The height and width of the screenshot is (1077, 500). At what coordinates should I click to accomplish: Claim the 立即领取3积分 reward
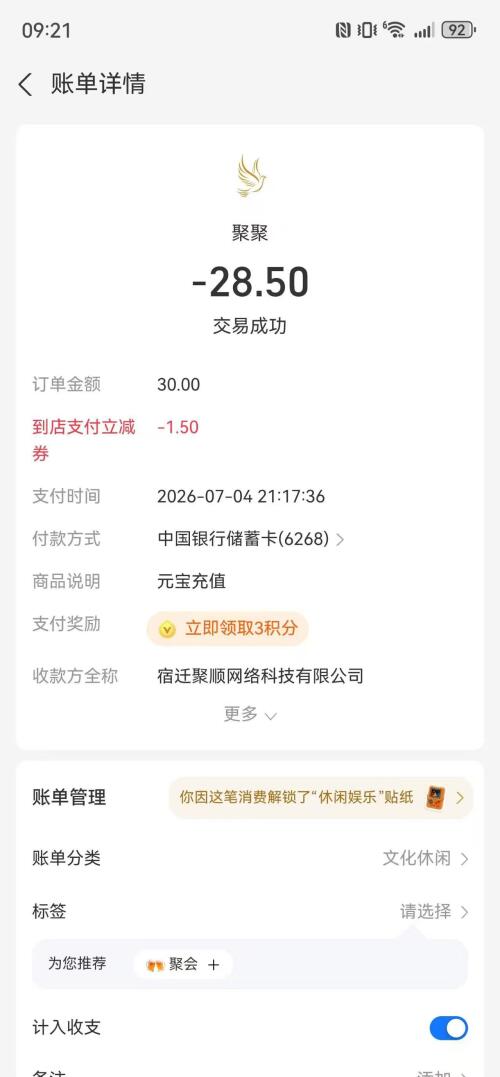[227, 628]
